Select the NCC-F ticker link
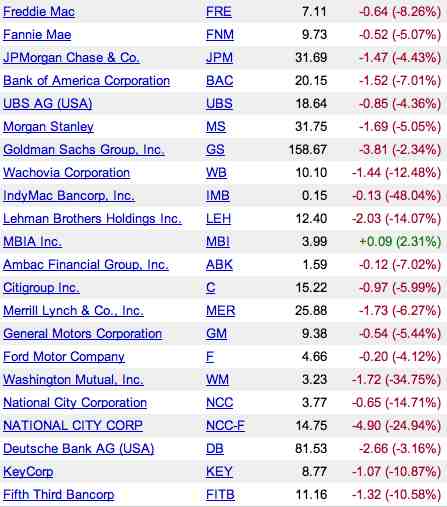Image resolution: width=447 pixels, height=507 pixels. (225, 426)
